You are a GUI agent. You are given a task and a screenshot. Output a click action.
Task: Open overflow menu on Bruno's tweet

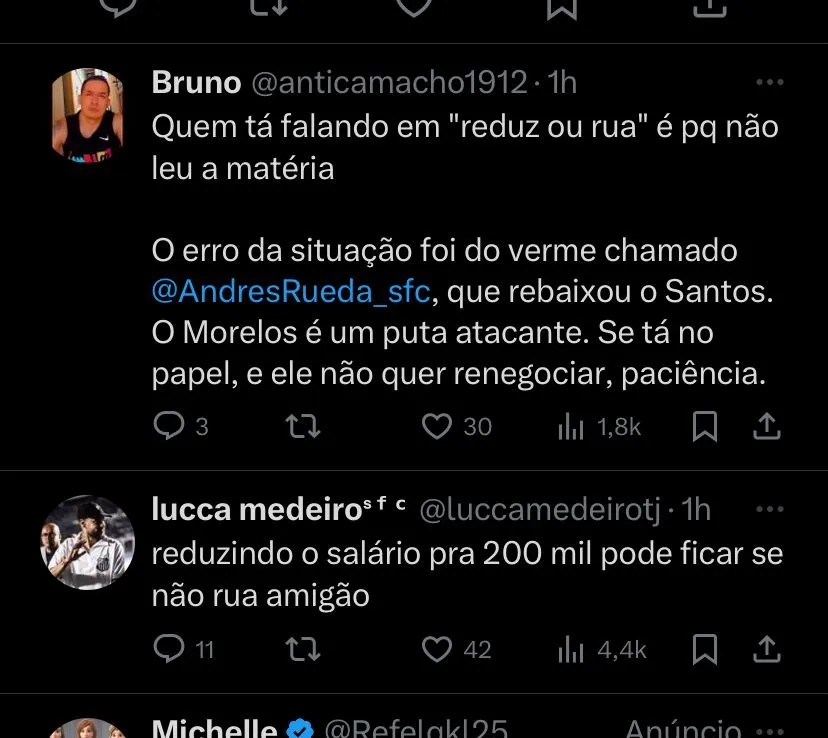pyautogui.click(x=768, y=83)
